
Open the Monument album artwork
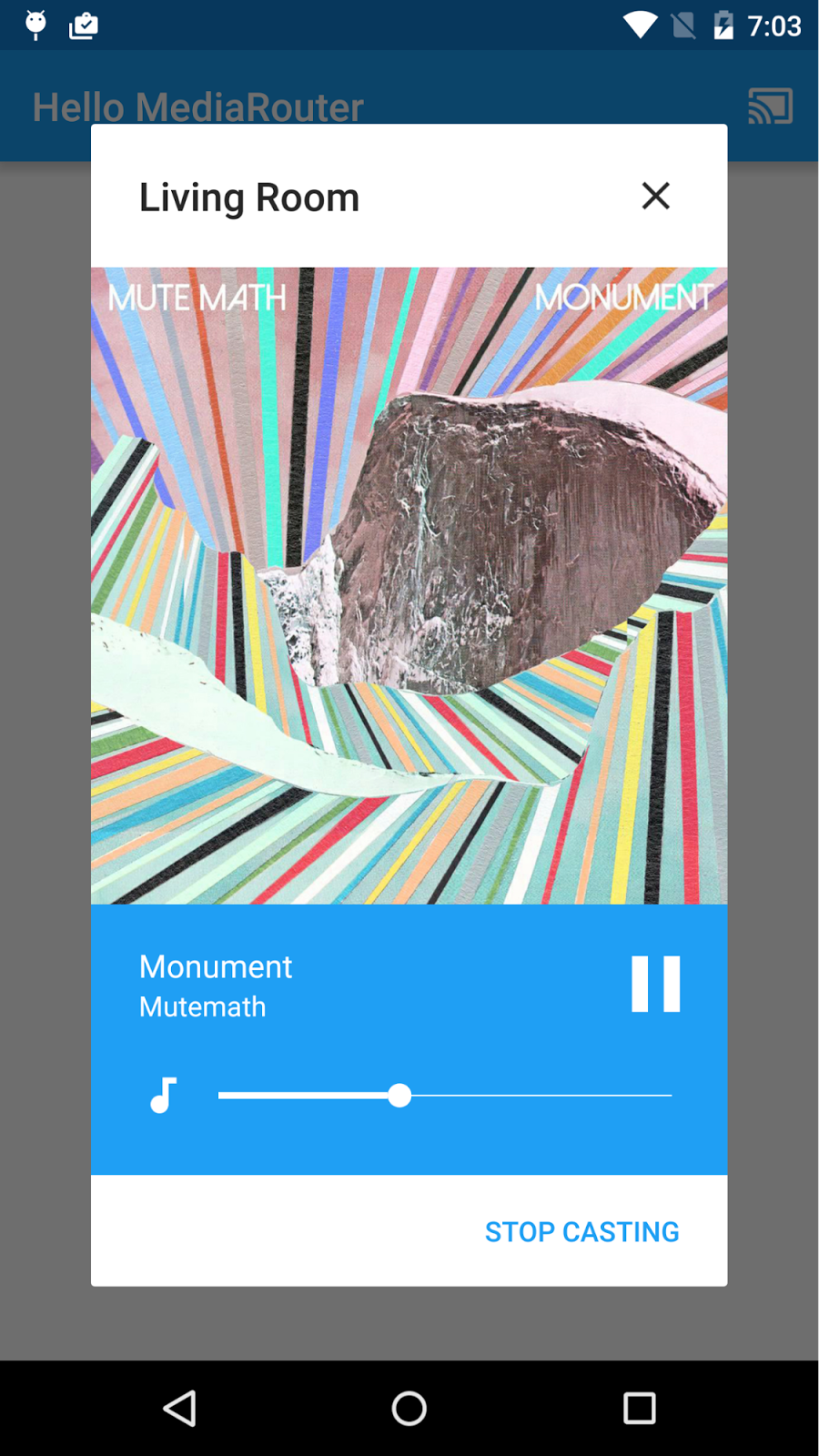[409, 585]
